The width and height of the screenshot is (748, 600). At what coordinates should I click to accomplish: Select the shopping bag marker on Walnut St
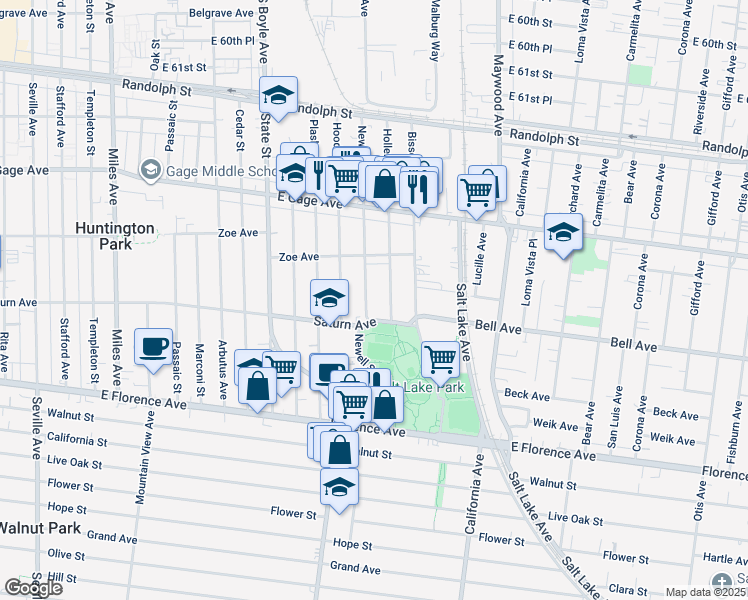click(339, 448)
